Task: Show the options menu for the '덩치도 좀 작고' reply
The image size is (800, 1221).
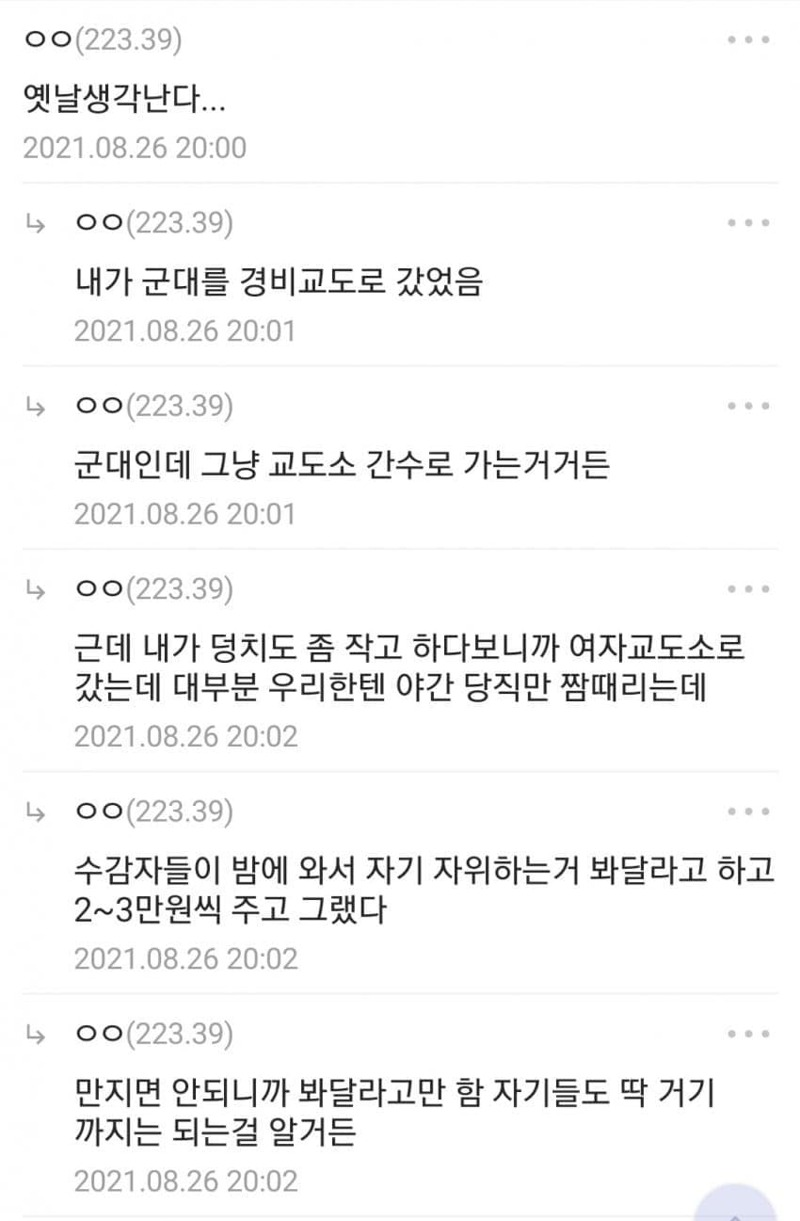Action: coord(747,589)
